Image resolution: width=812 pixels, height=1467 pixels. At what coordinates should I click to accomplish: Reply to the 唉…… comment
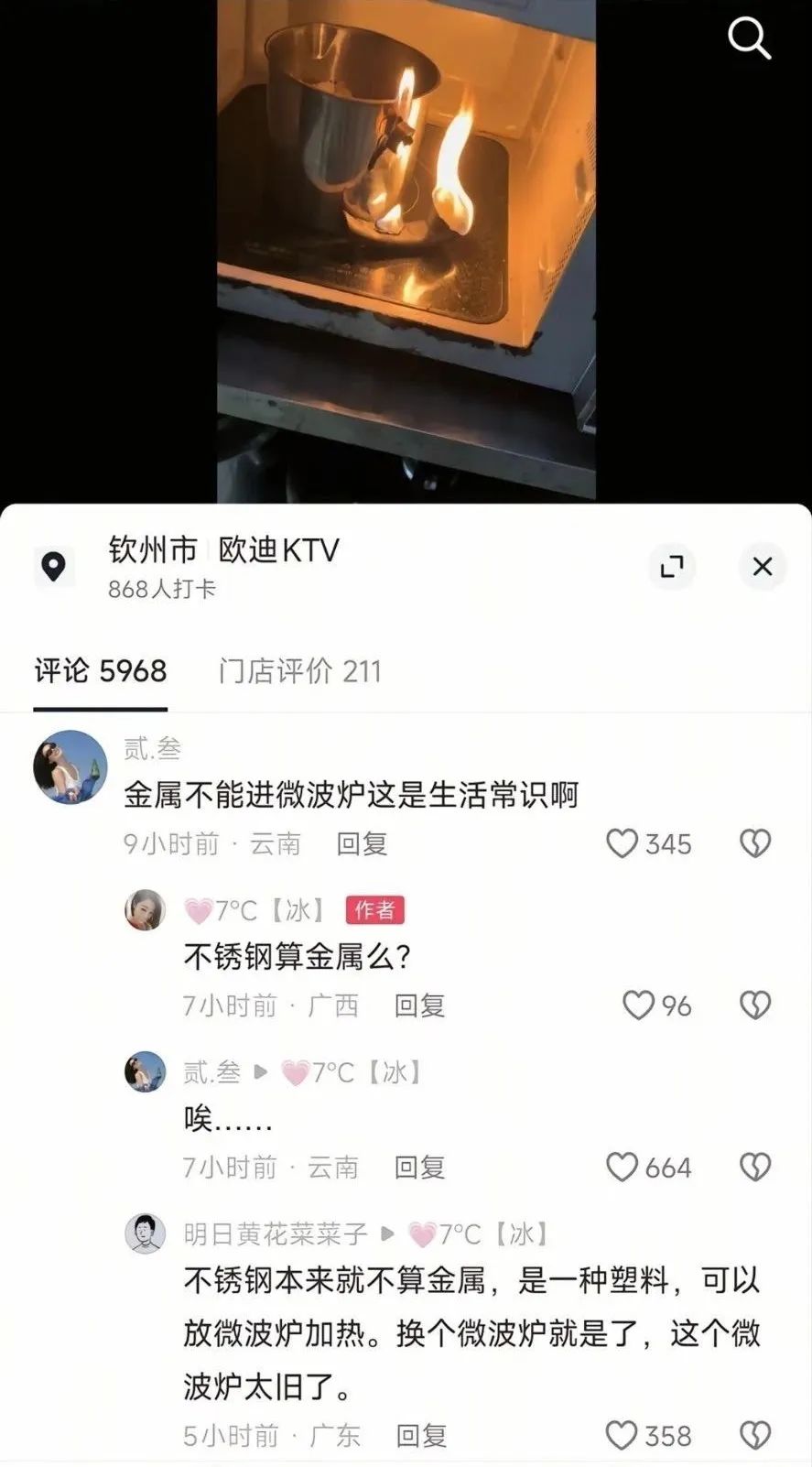click(x=419, y=1167)
